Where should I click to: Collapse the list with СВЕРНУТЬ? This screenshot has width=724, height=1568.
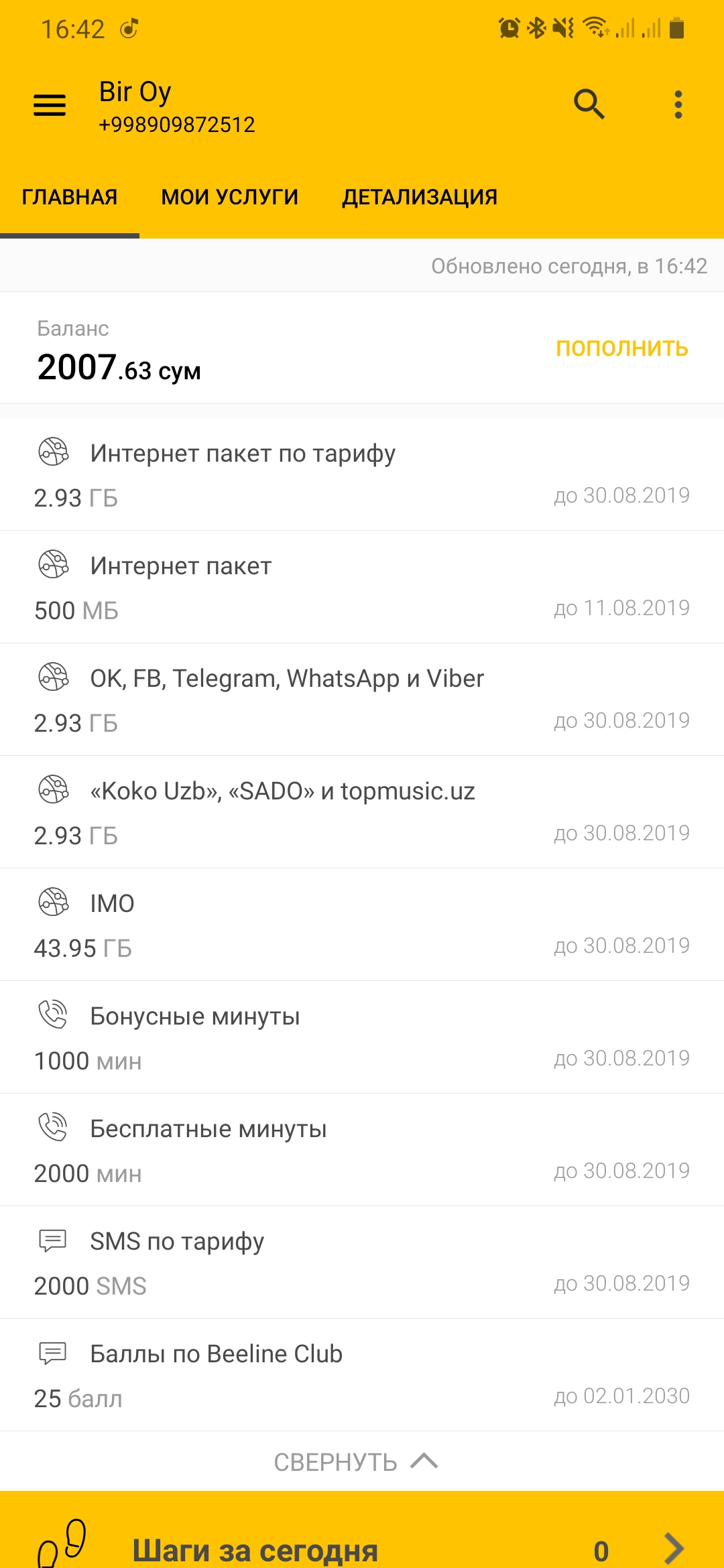tap(355, 1461)
